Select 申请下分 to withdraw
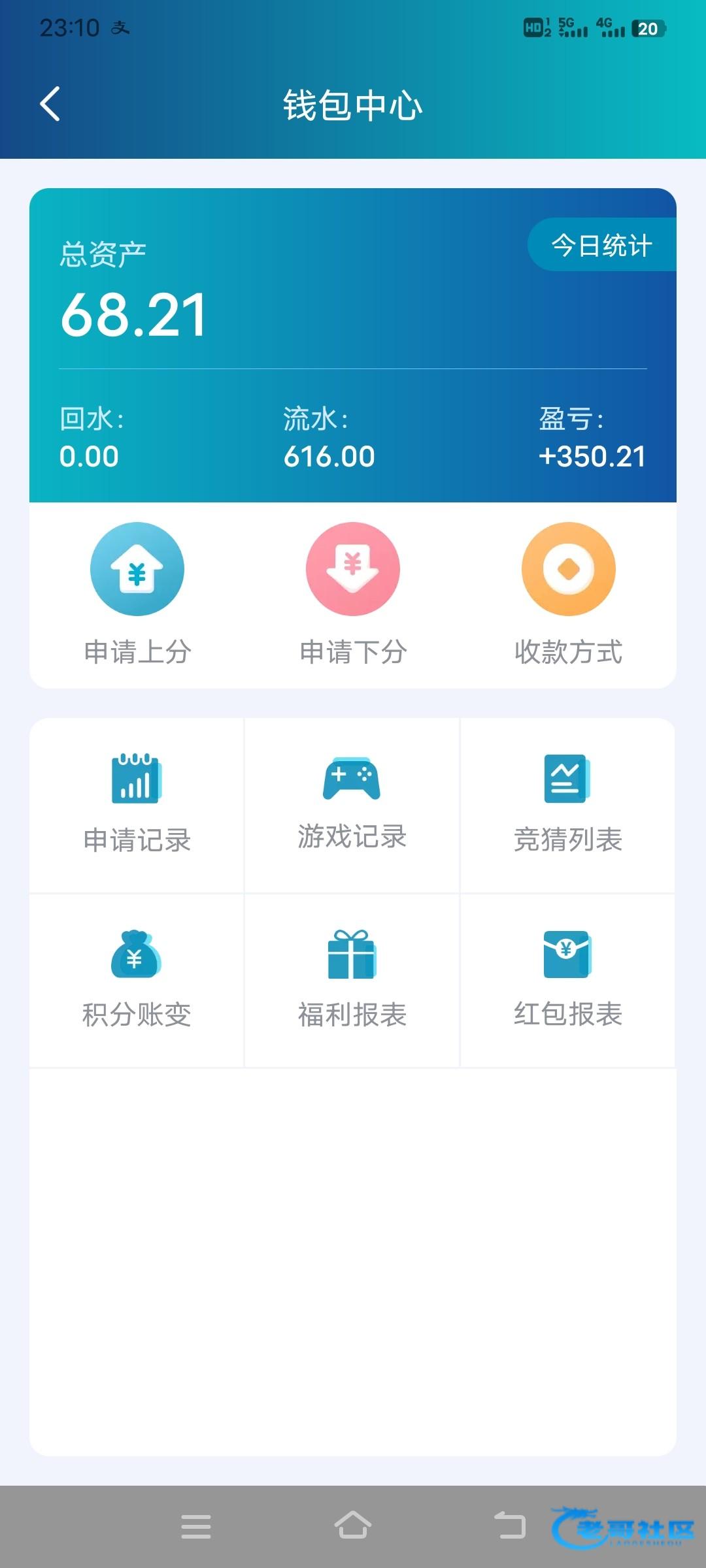Viewport: 706px width, 1568px height. point(353,594)
